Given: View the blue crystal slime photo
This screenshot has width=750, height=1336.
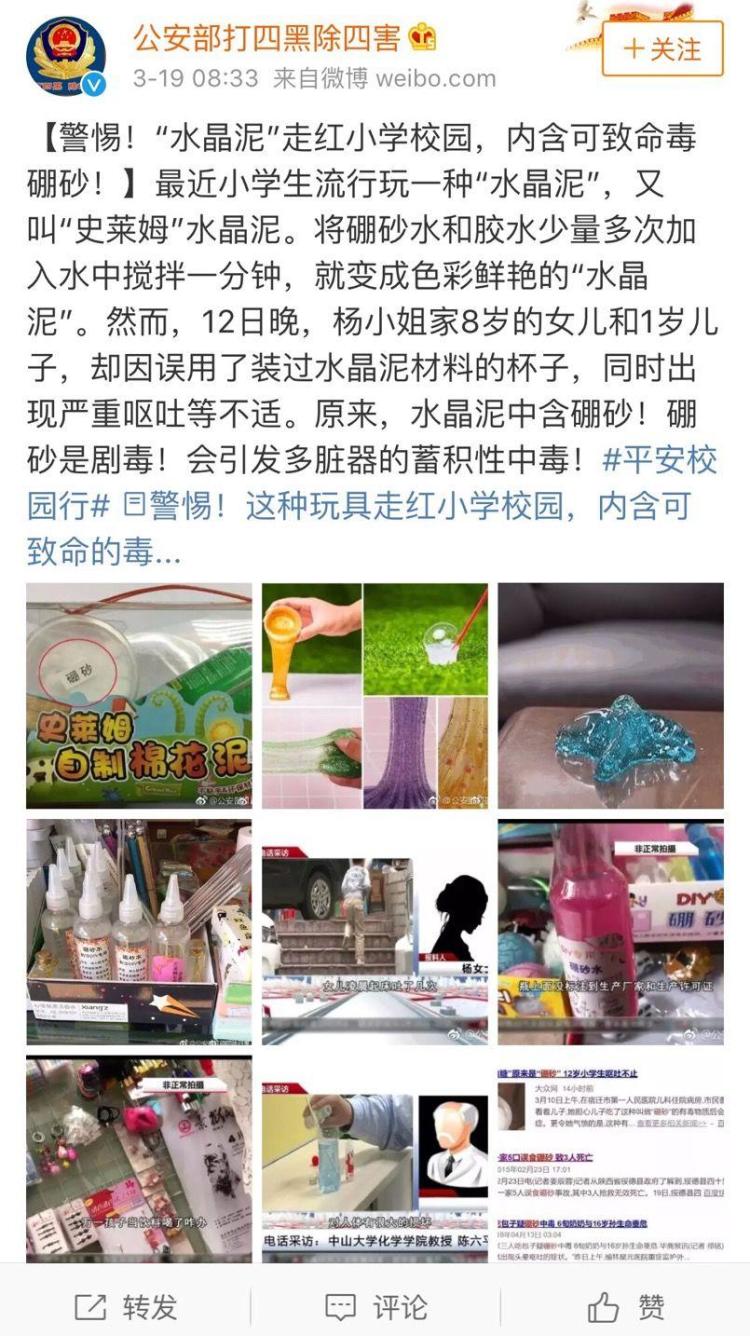Looking at the screenshot, I should point(611,695).
